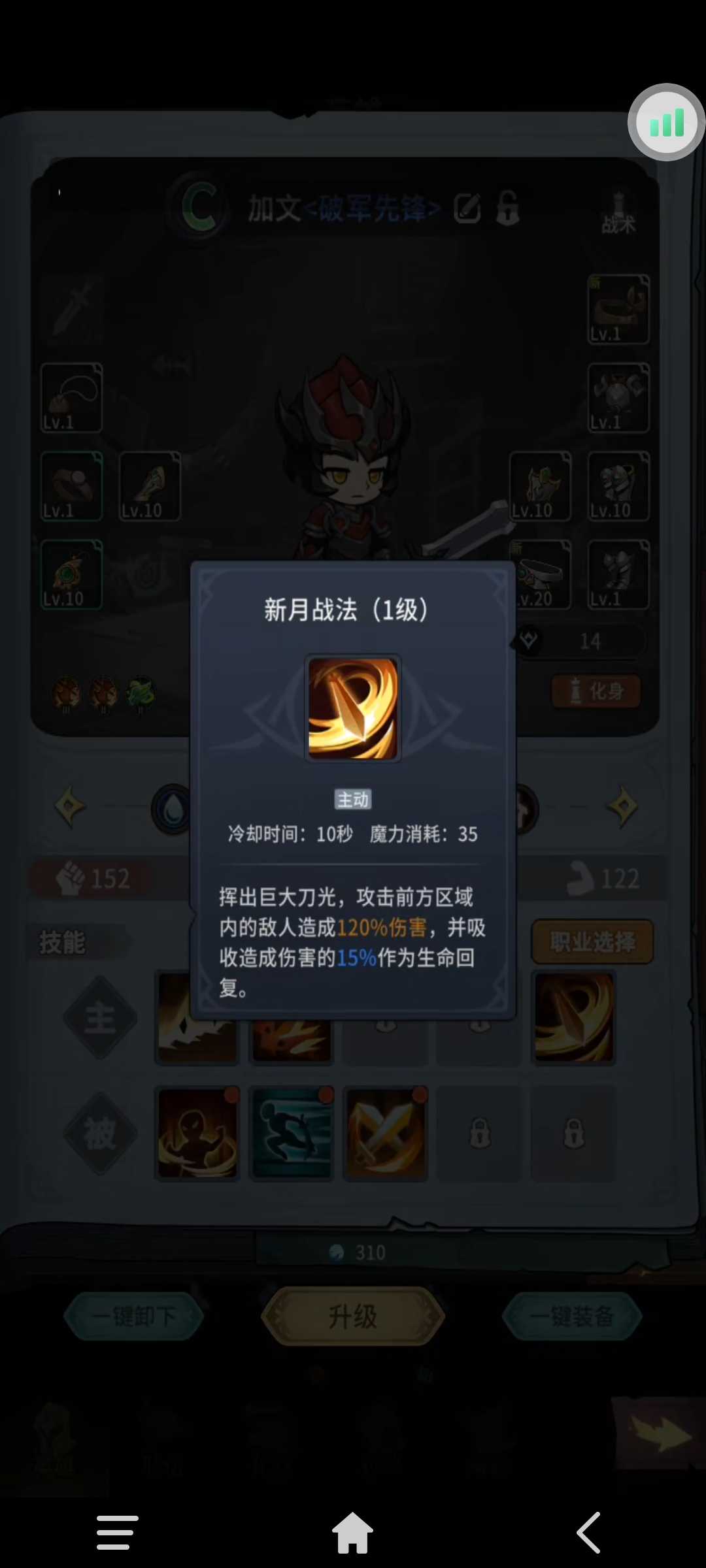Open 职业选择 class selection
Image resolution: width=706 pixels, height=1568 pixels.
[x=592, y=941]
